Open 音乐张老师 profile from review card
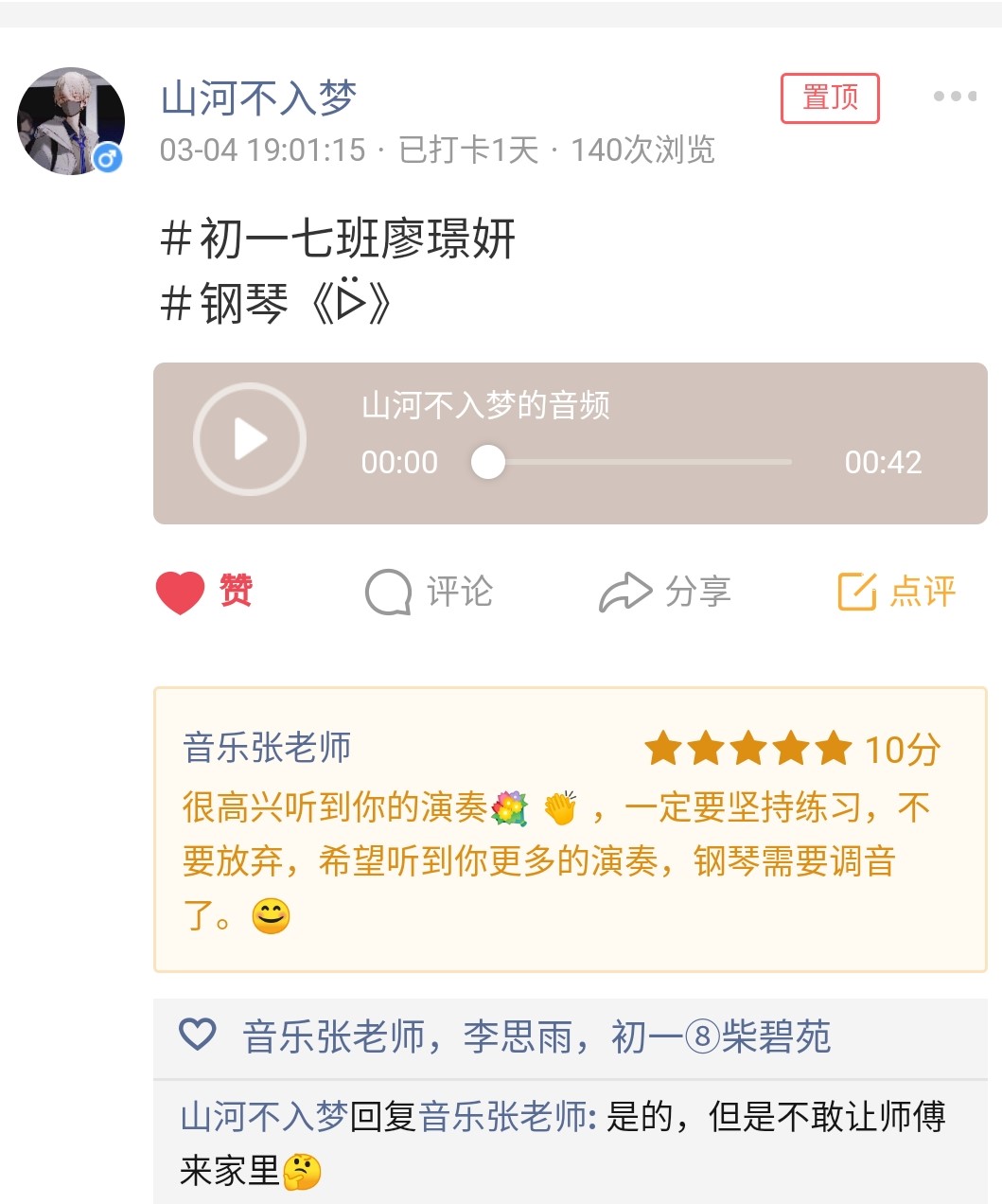This screenshot has width=1002, height=1204. coord(267,748)
